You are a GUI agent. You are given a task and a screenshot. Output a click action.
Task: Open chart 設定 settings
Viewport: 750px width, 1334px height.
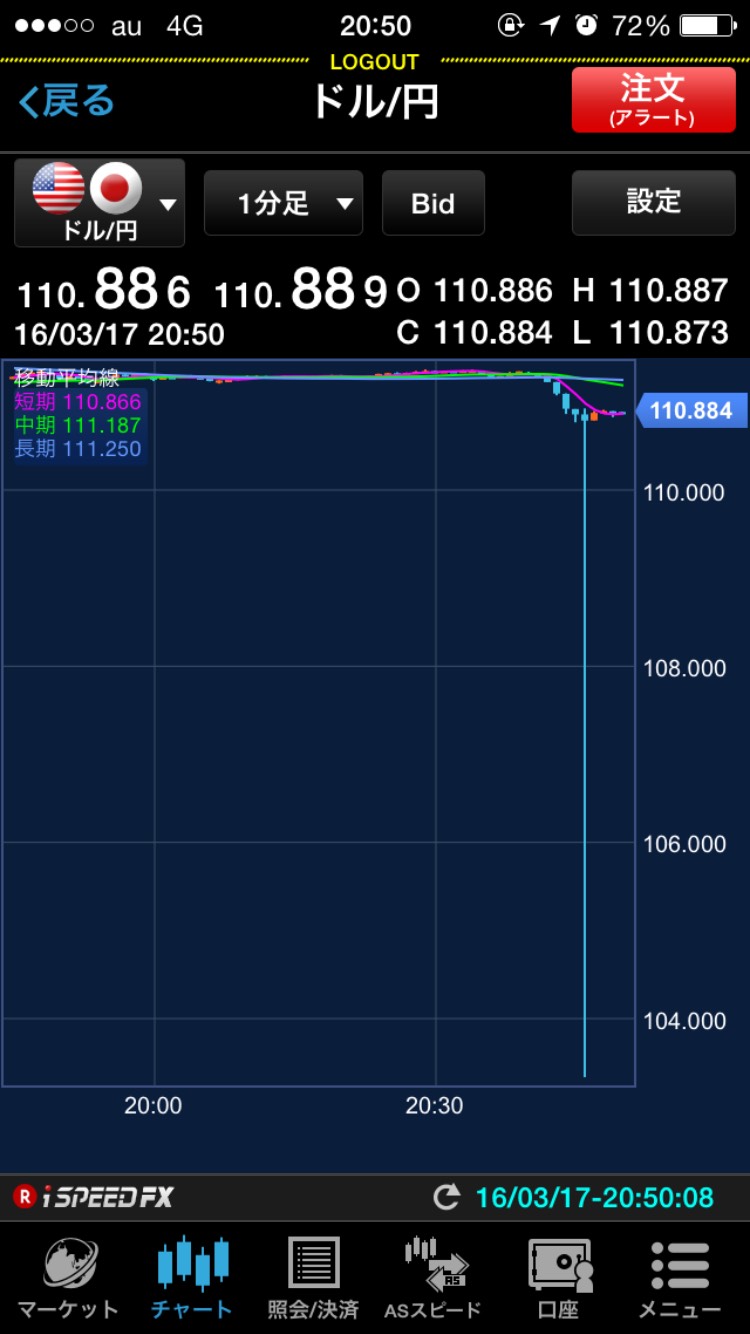(653, 202)
